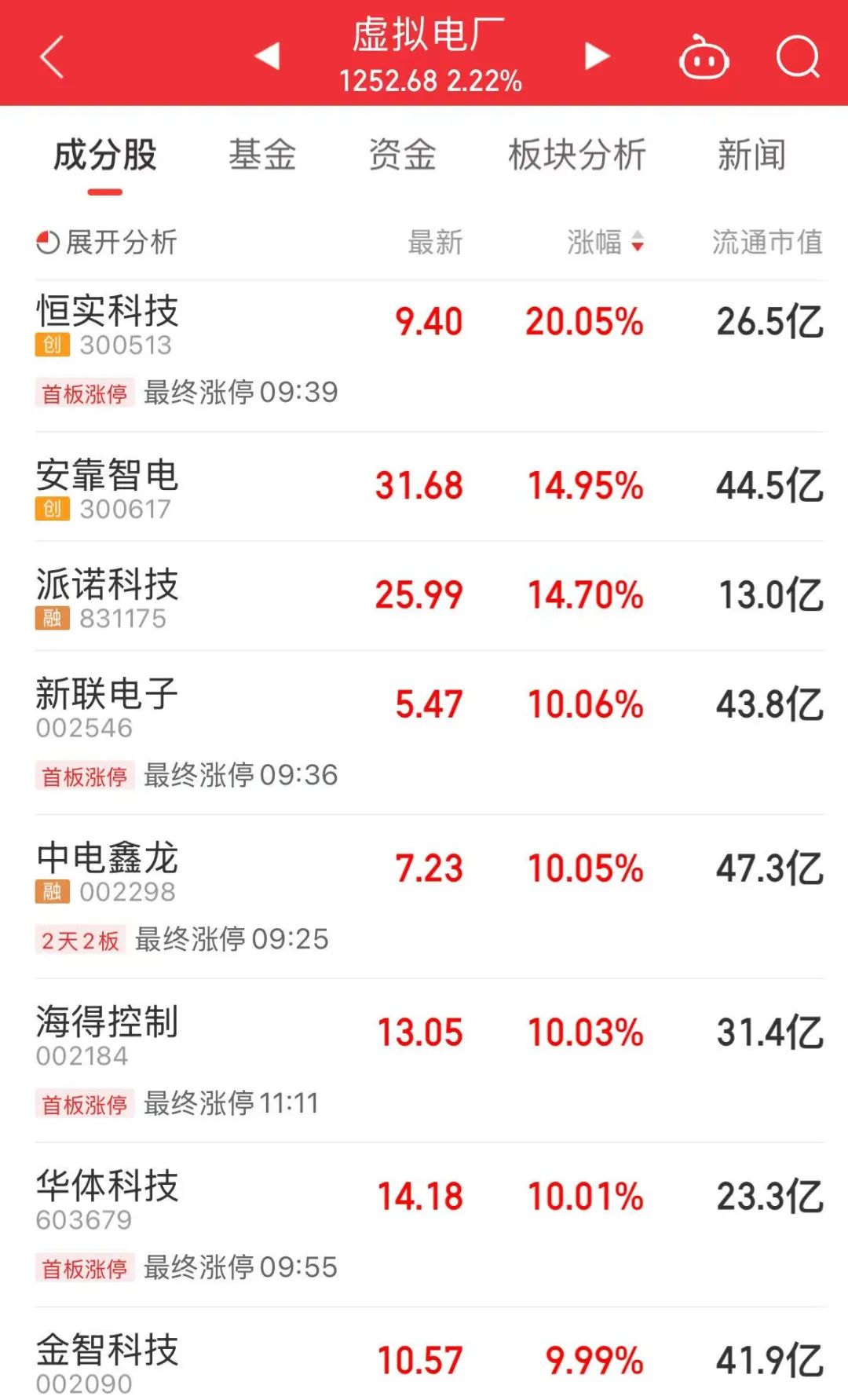Switch to the next sector with right triangle
Image resolution: width=848 pixels, height=1400 pixels.
pyautogui.click(x=597, y=56)
